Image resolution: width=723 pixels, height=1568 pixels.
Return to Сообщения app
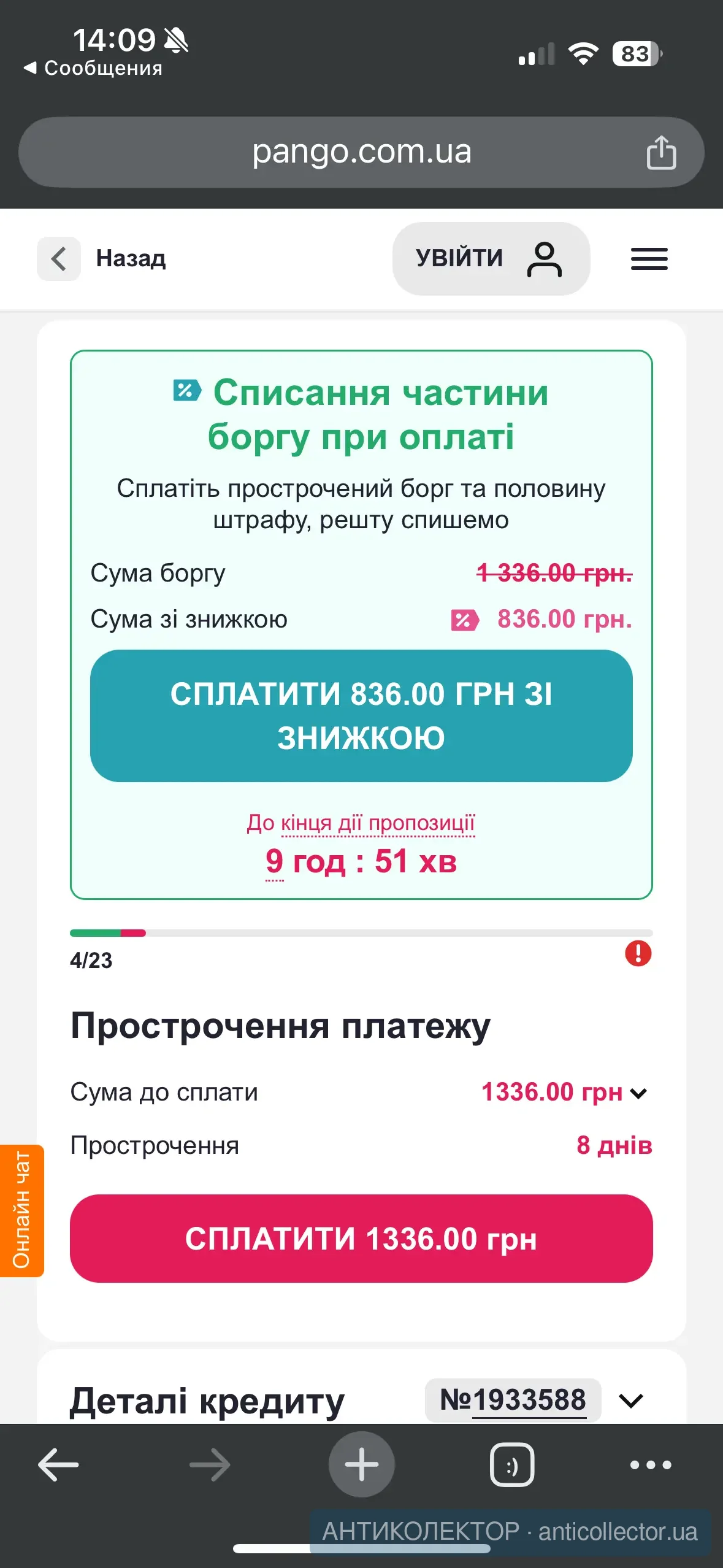[x=93, y=68]
